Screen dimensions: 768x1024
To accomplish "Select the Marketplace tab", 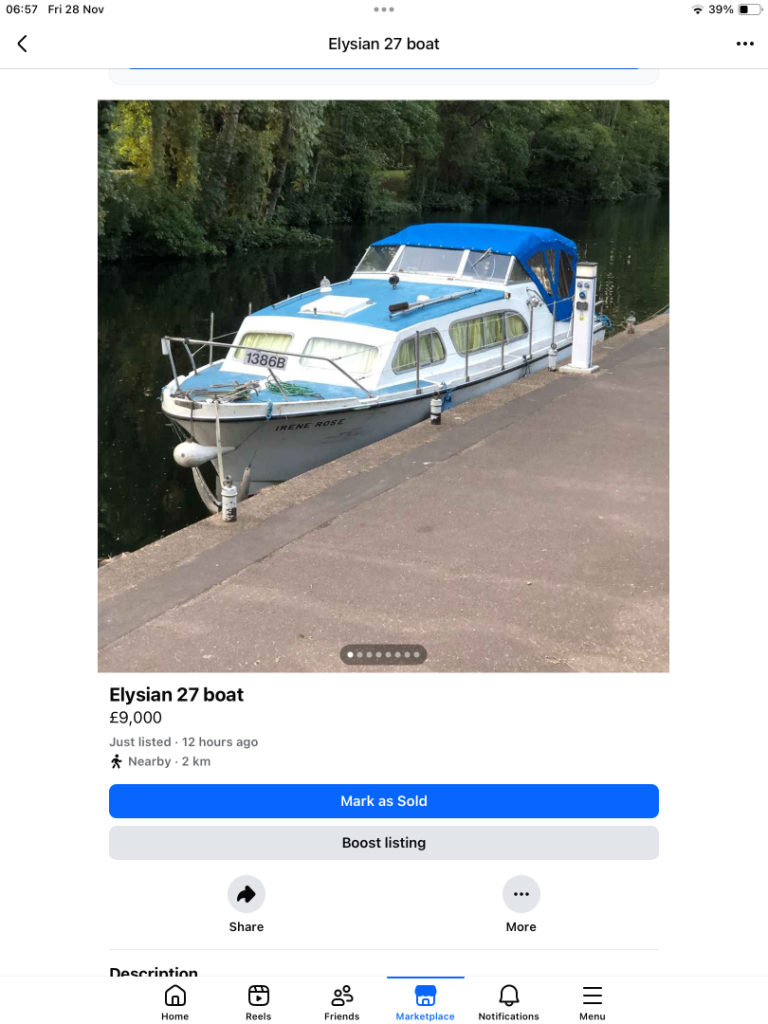I will (x=425, y=1002).
